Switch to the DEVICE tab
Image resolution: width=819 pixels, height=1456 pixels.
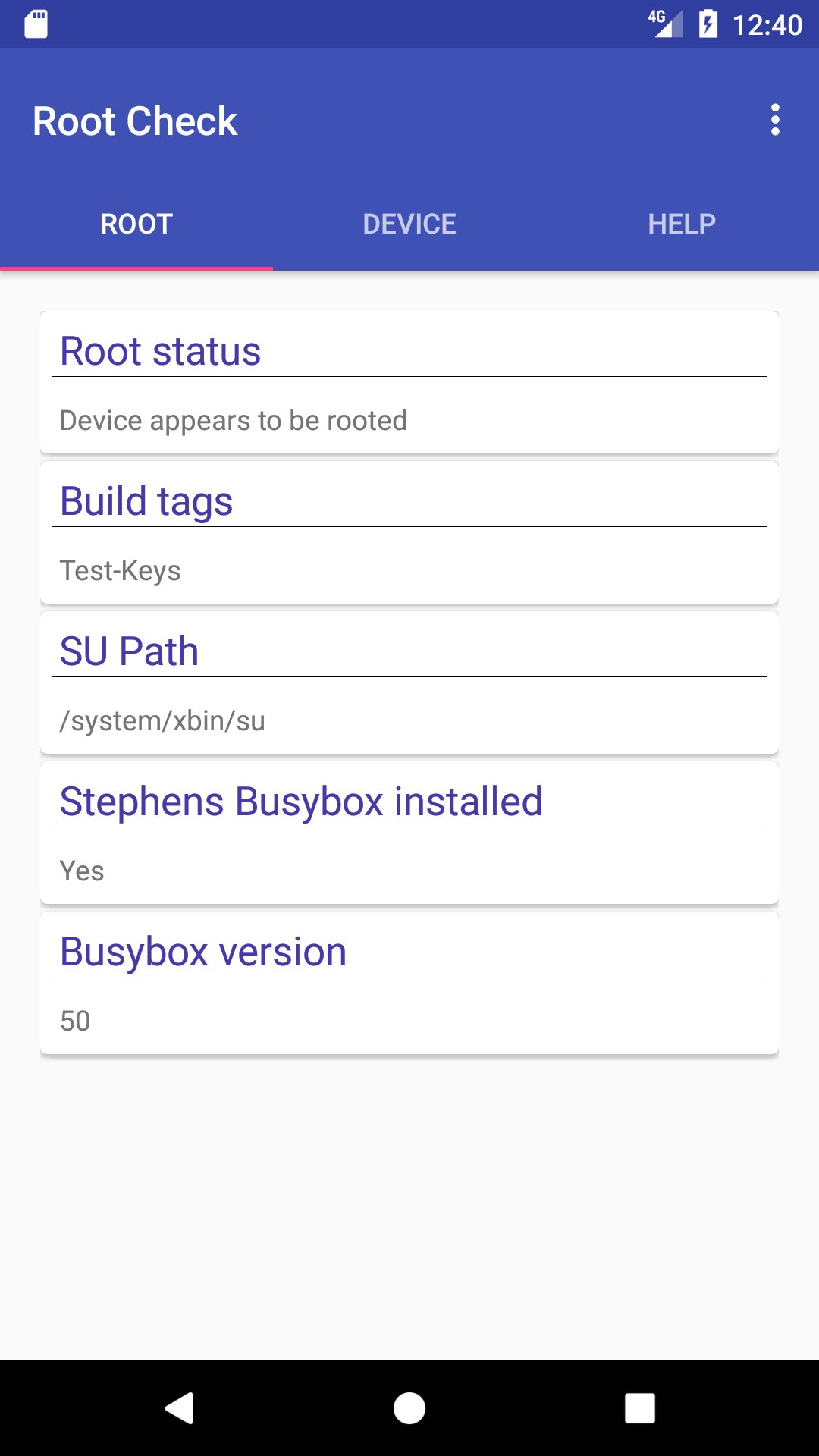point(409,223)
